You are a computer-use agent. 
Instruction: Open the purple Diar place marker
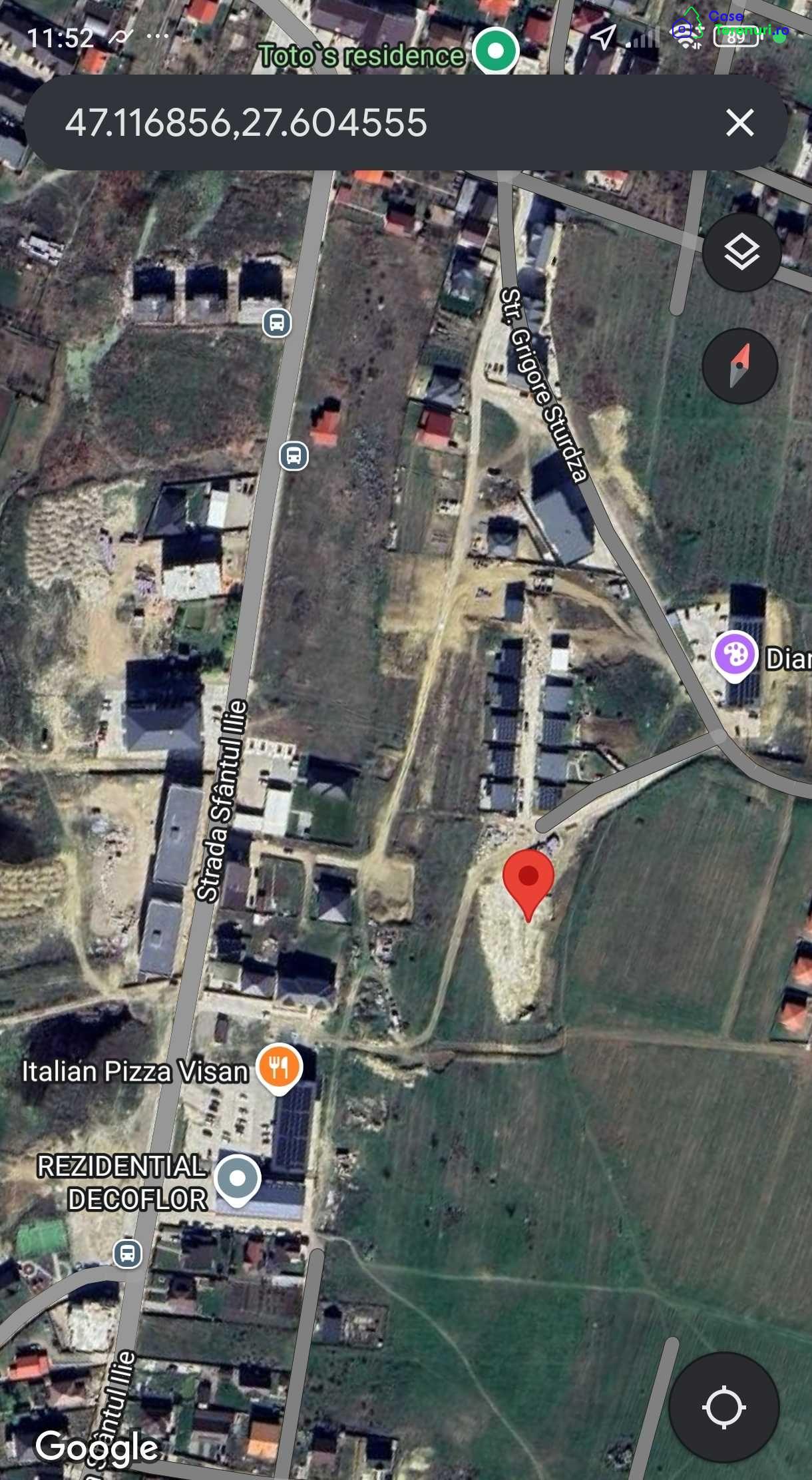[x=734, y=655]
